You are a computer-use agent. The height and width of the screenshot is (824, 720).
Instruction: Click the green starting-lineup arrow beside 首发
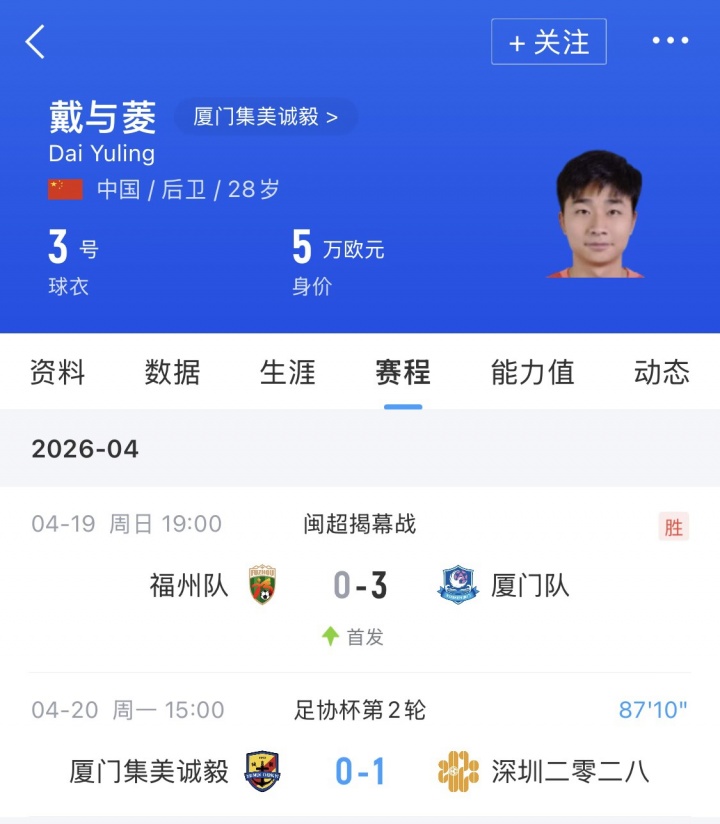325,633
